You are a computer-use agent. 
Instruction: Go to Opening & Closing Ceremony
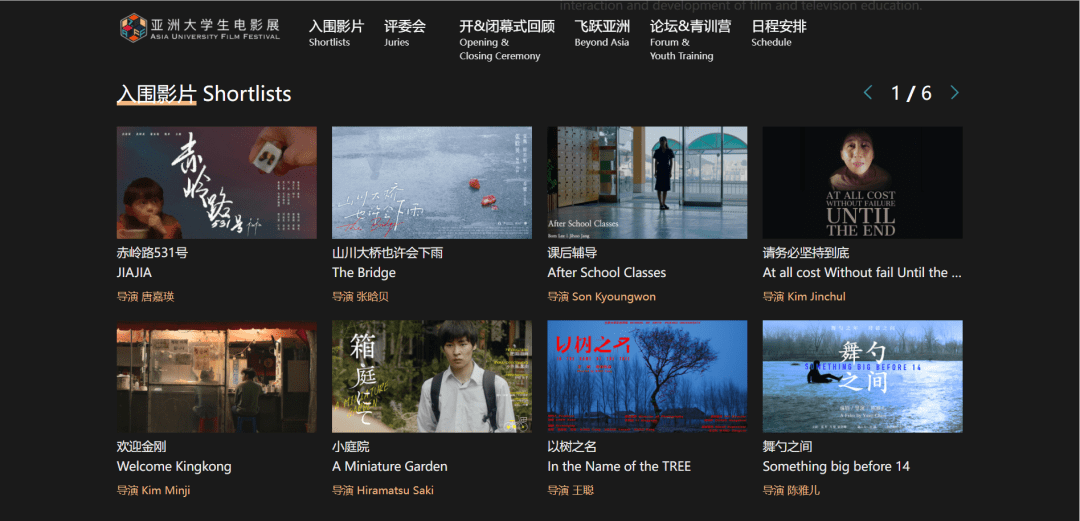point(506,40)
